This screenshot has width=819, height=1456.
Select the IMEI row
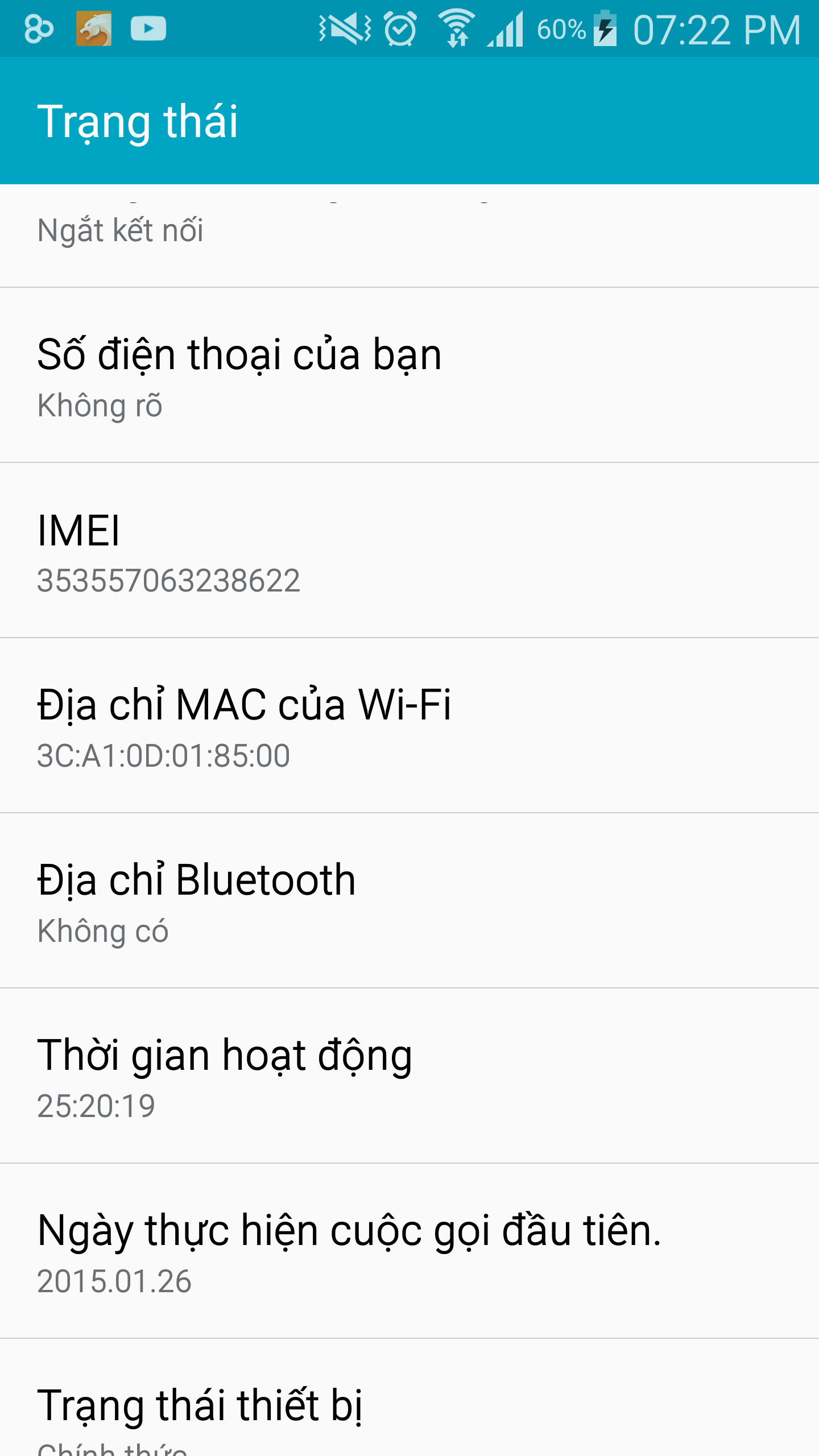point(409,551)
